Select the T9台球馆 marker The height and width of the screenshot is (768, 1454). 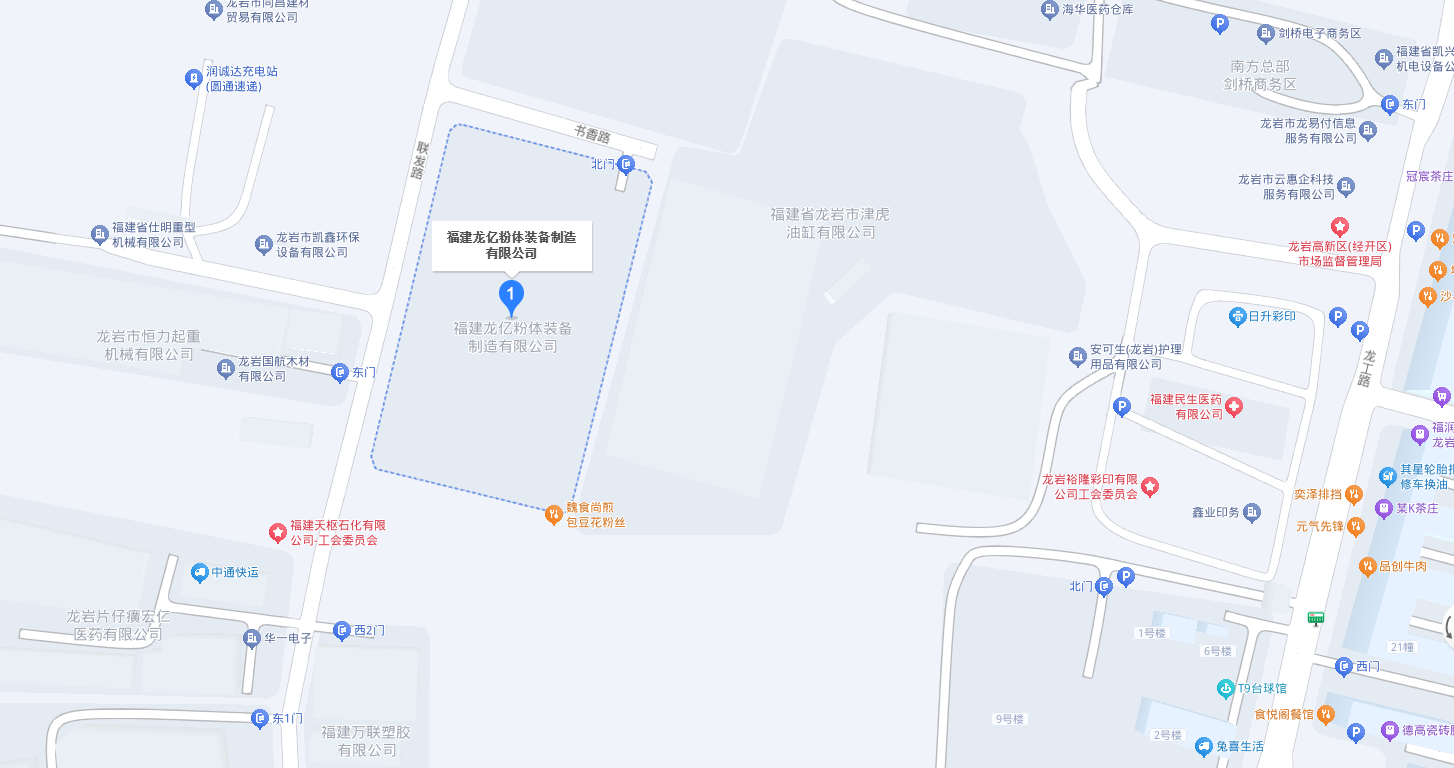[x=1226, y=688]
